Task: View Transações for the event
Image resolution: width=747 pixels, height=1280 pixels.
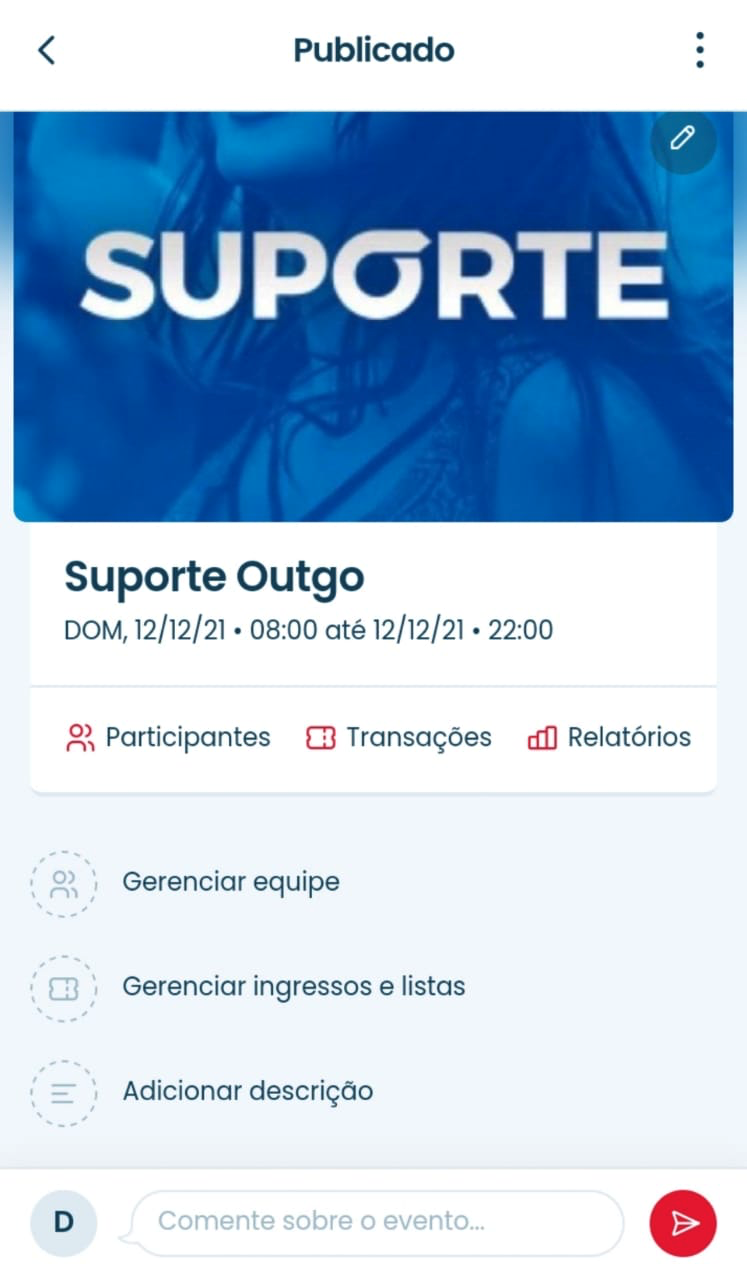Action: click(398, 738)
